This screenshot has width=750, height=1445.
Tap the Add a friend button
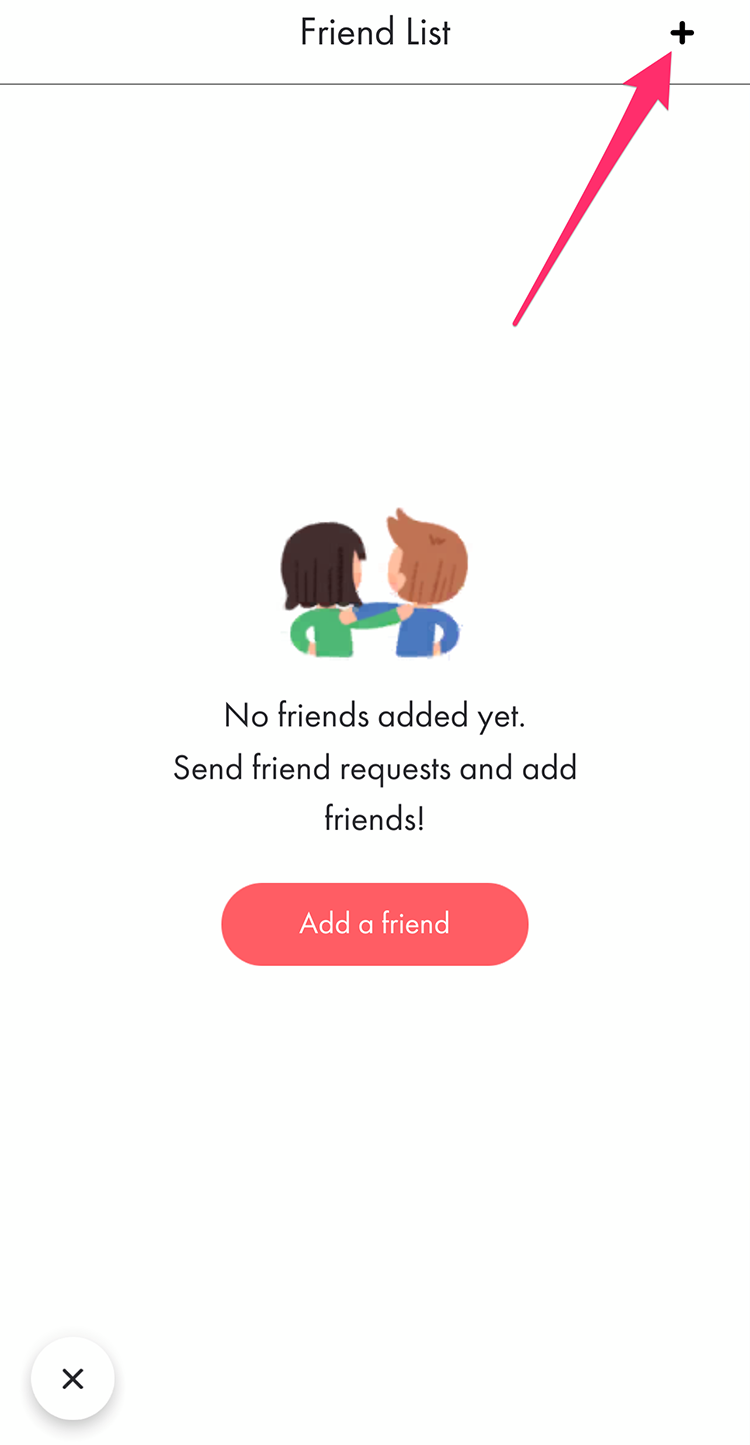375,924
